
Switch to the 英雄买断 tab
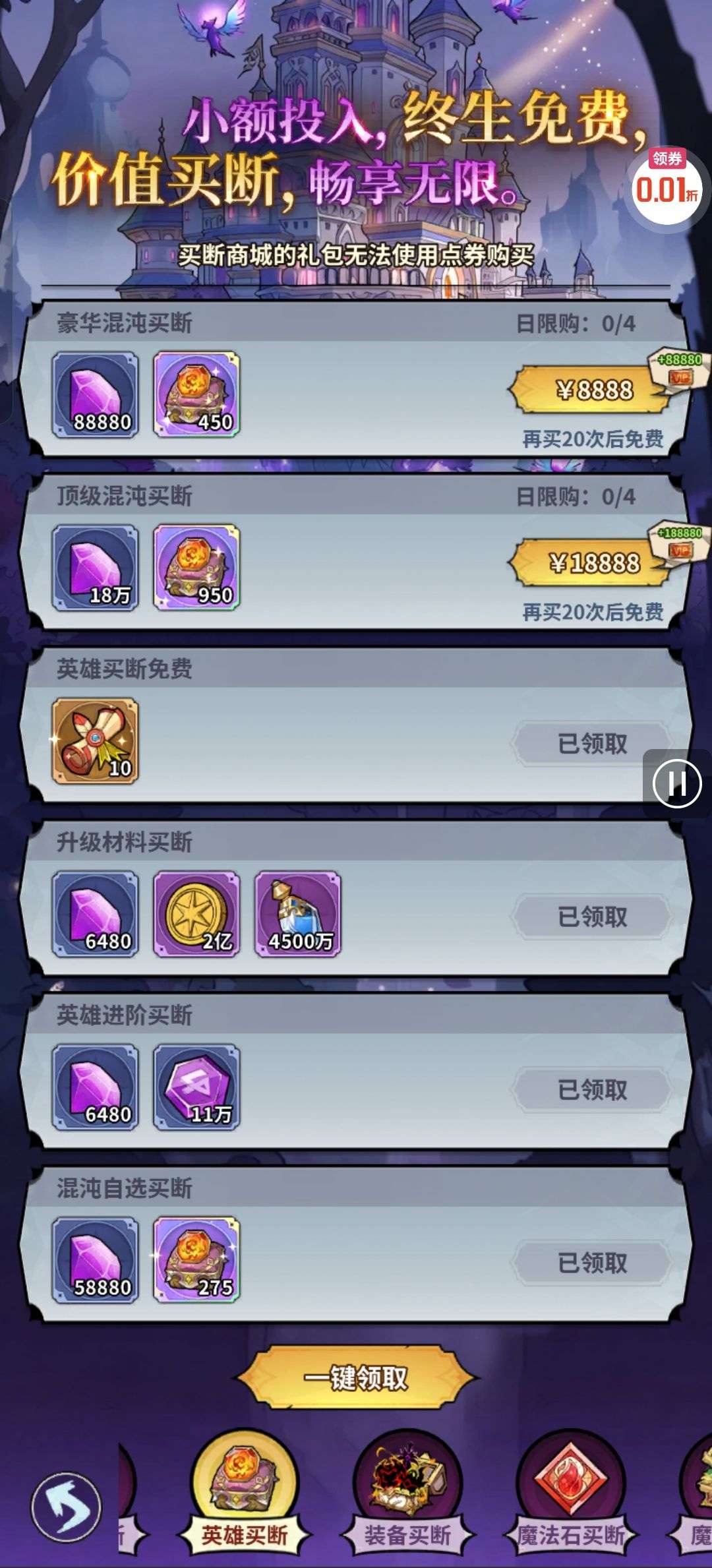click(x=244, y=1497)
